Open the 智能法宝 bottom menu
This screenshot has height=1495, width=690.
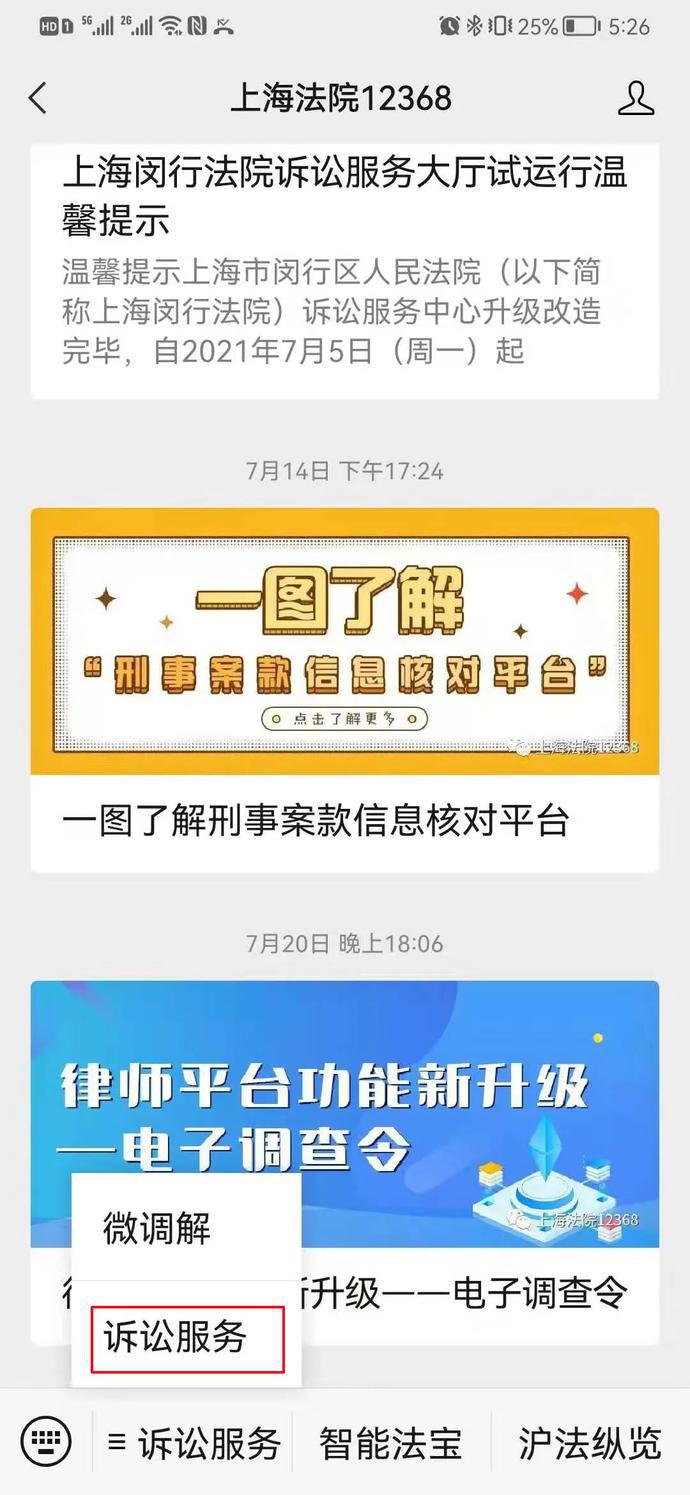pos(391,1443)
